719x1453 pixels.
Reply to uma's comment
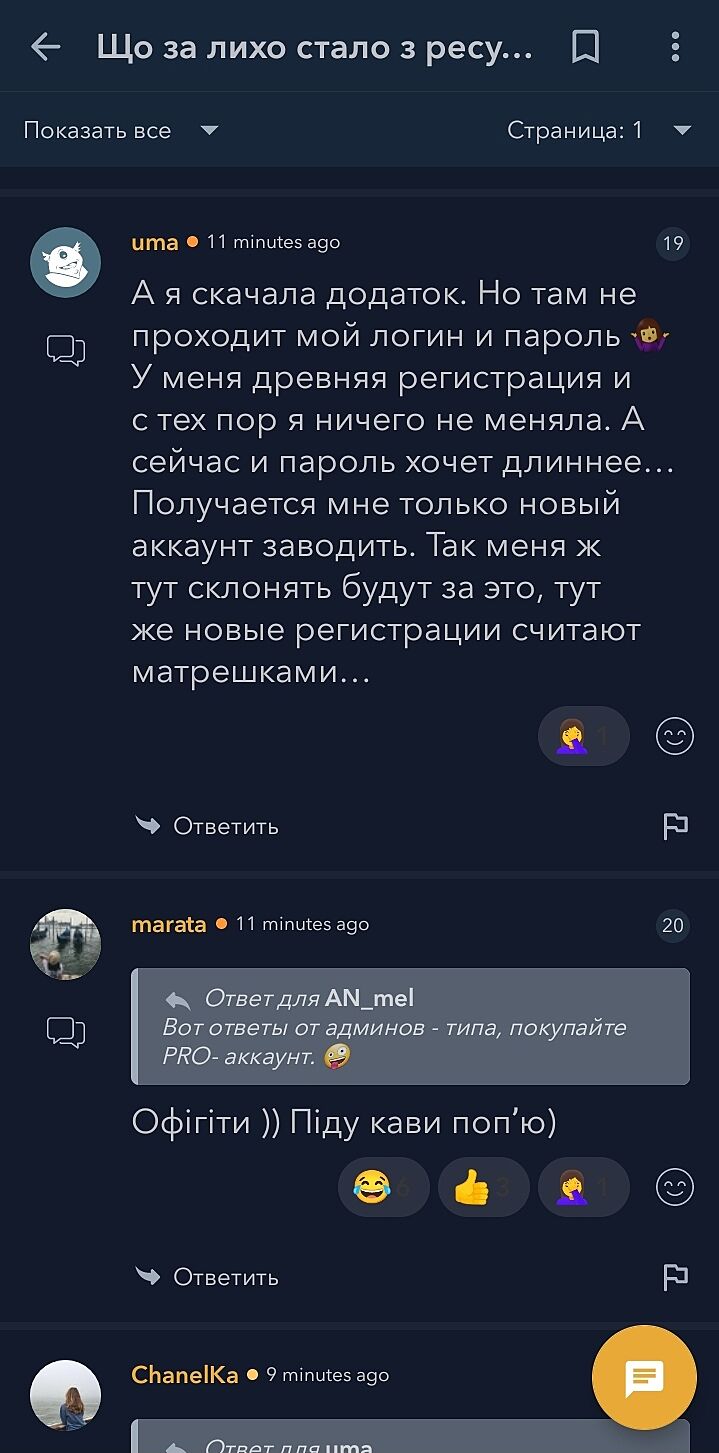coord(208,826)
